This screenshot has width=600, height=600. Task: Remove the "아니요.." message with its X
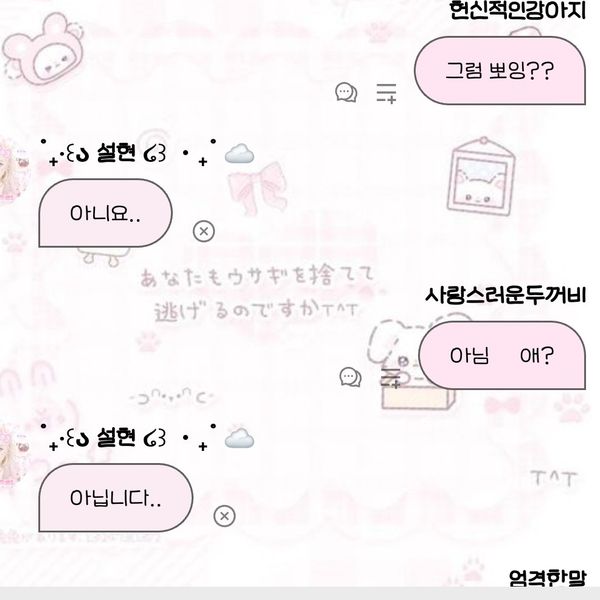(203, 231)
